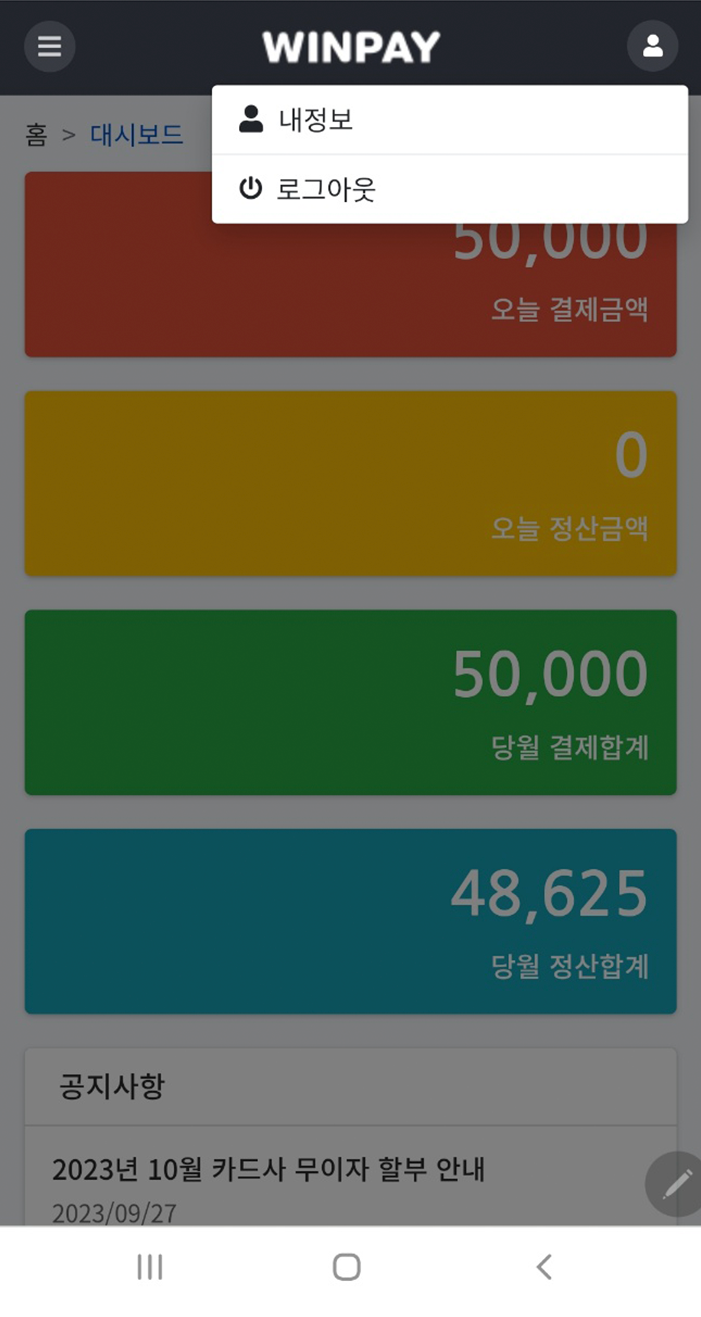This screenshot has width=701, height=1317.
Task: Open 내정보 from the dropdown
Action: point(315,121)
